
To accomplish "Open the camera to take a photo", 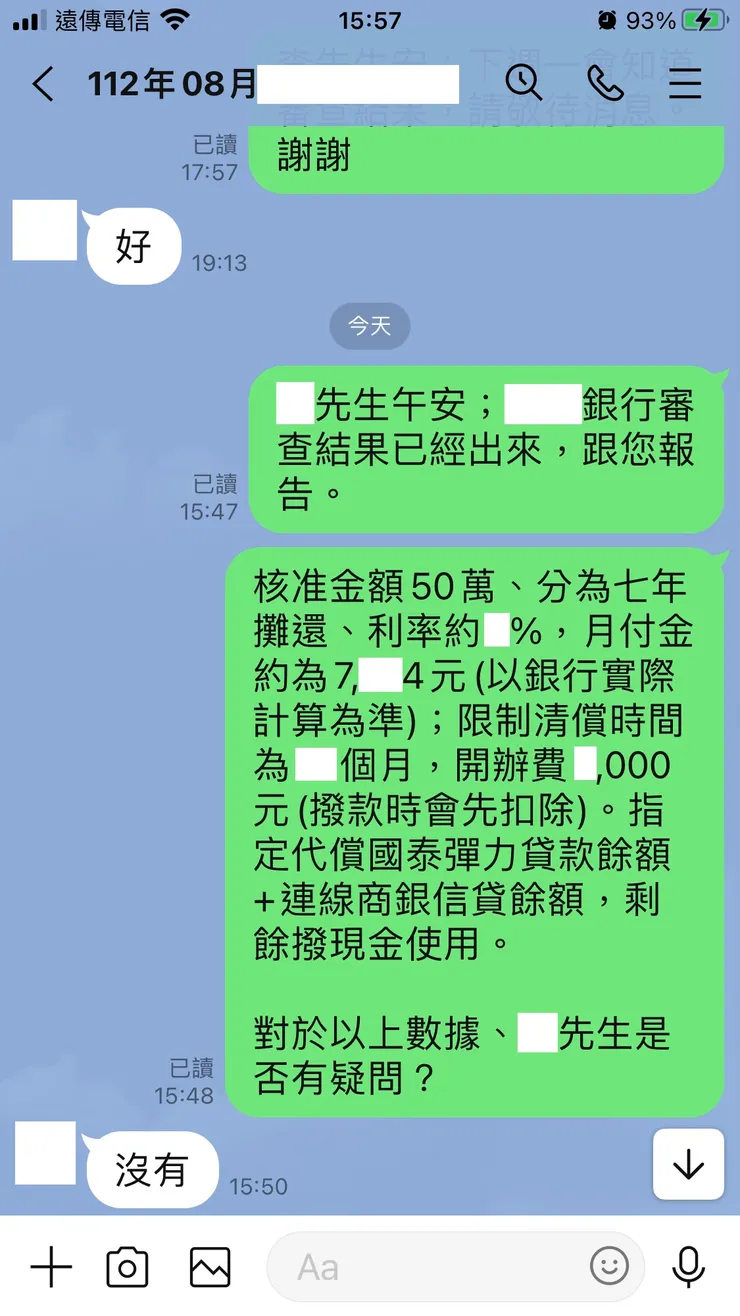I will [x=130, y=1266].
